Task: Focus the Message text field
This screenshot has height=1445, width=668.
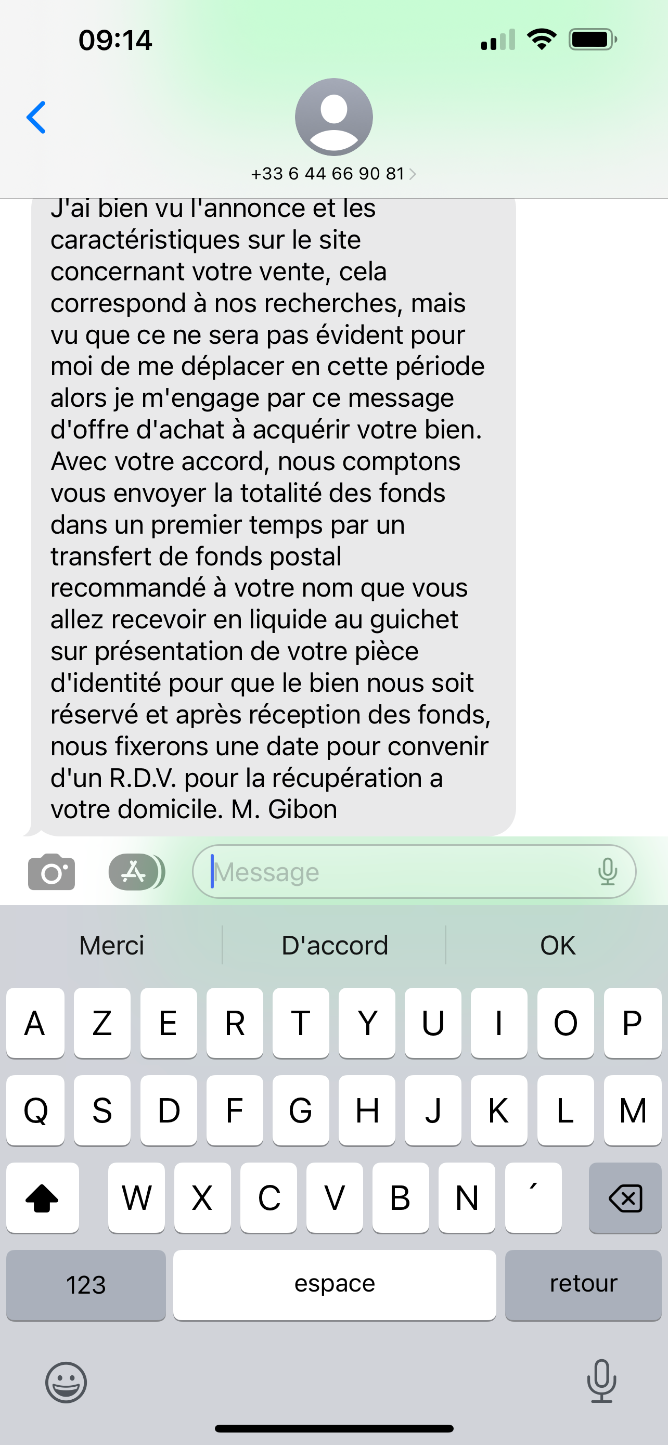Action: (400, 872)
